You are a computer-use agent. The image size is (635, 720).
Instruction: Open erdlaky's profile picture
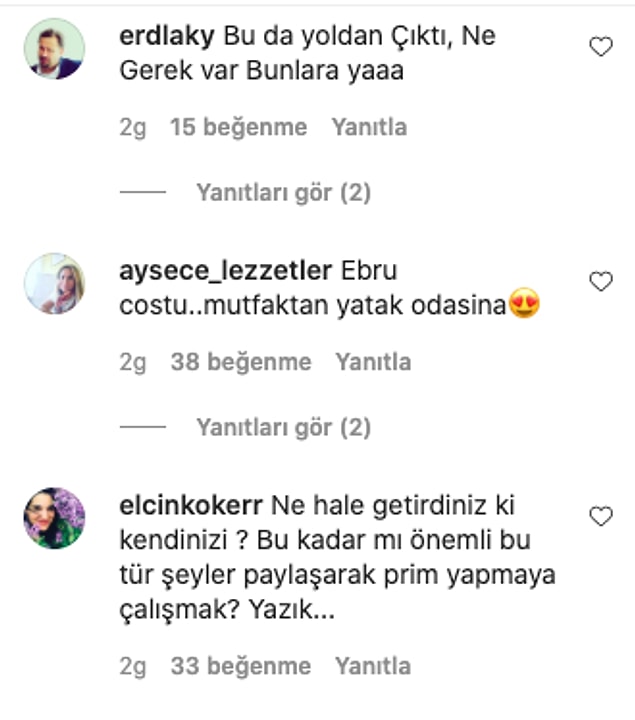[x=54, y=48]
